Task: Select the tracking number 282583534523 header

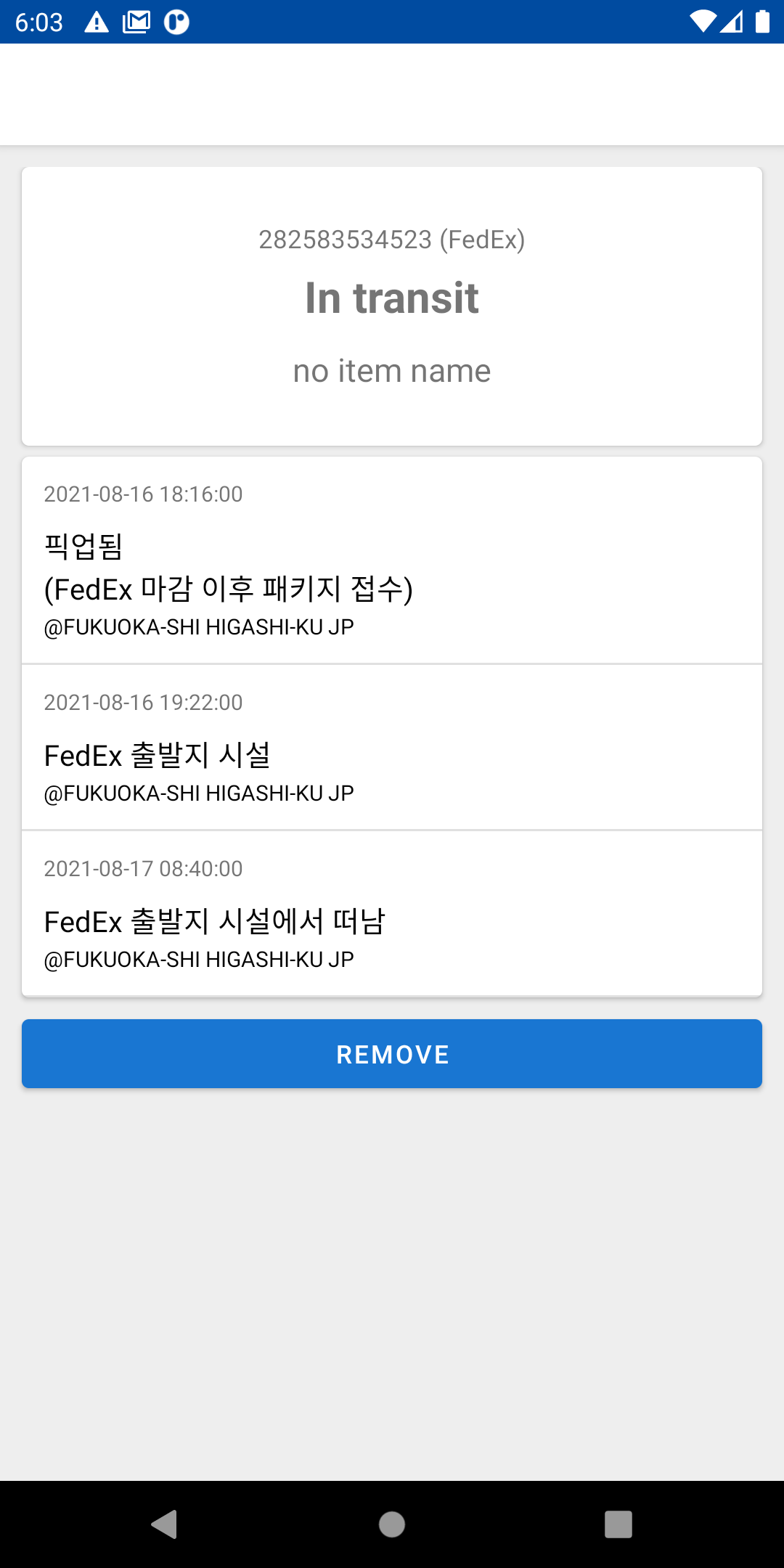Action: point(392,240)
